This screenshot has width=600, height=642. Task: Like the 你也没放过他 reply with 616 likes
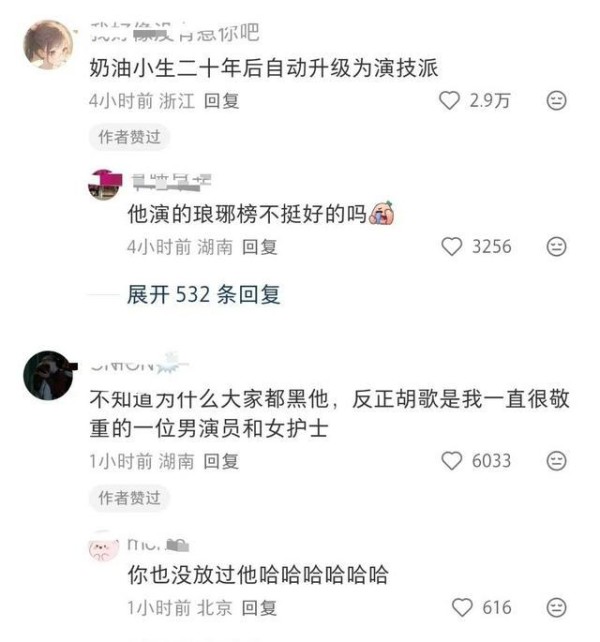(x=461, y=607)
